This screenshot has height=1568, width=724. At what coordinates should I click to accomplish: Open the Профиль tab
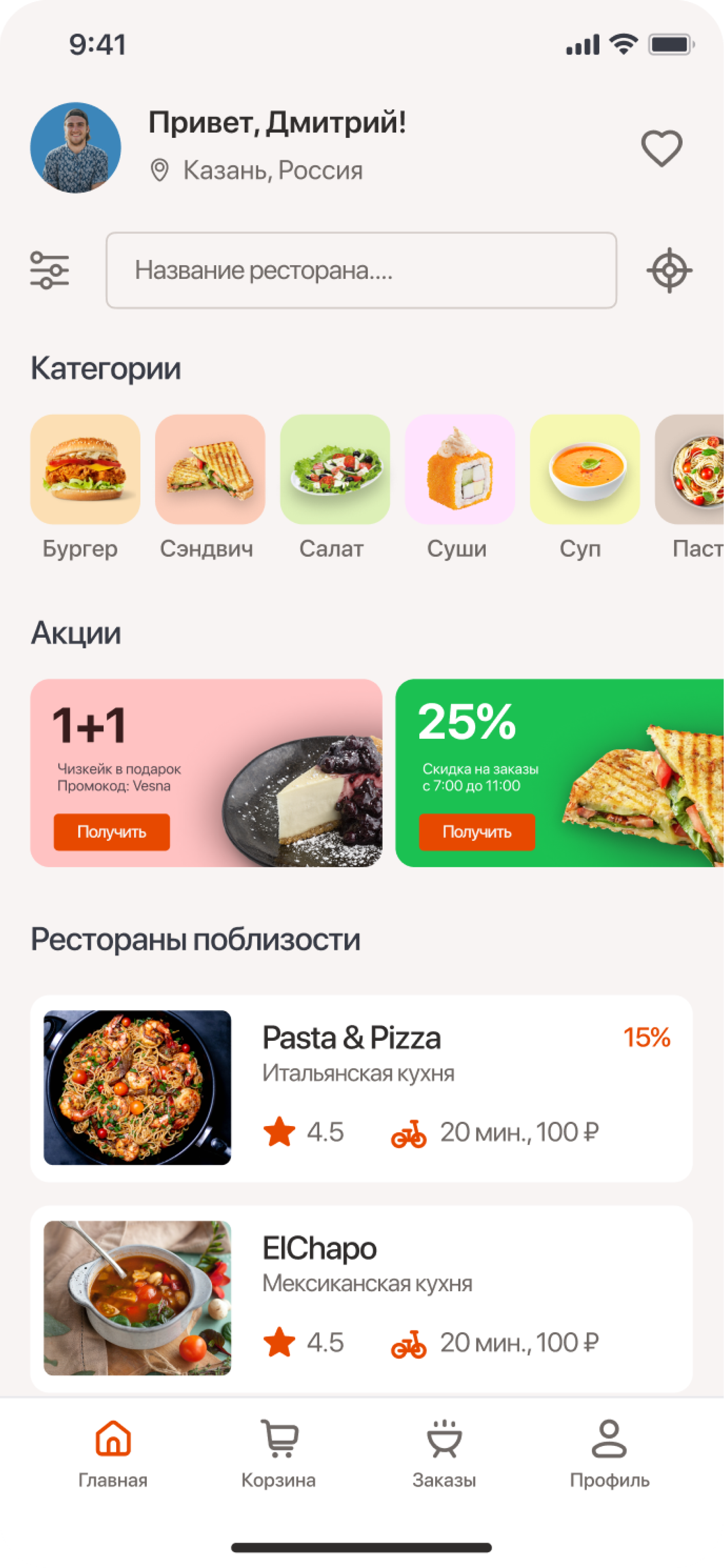point(609,1455)
